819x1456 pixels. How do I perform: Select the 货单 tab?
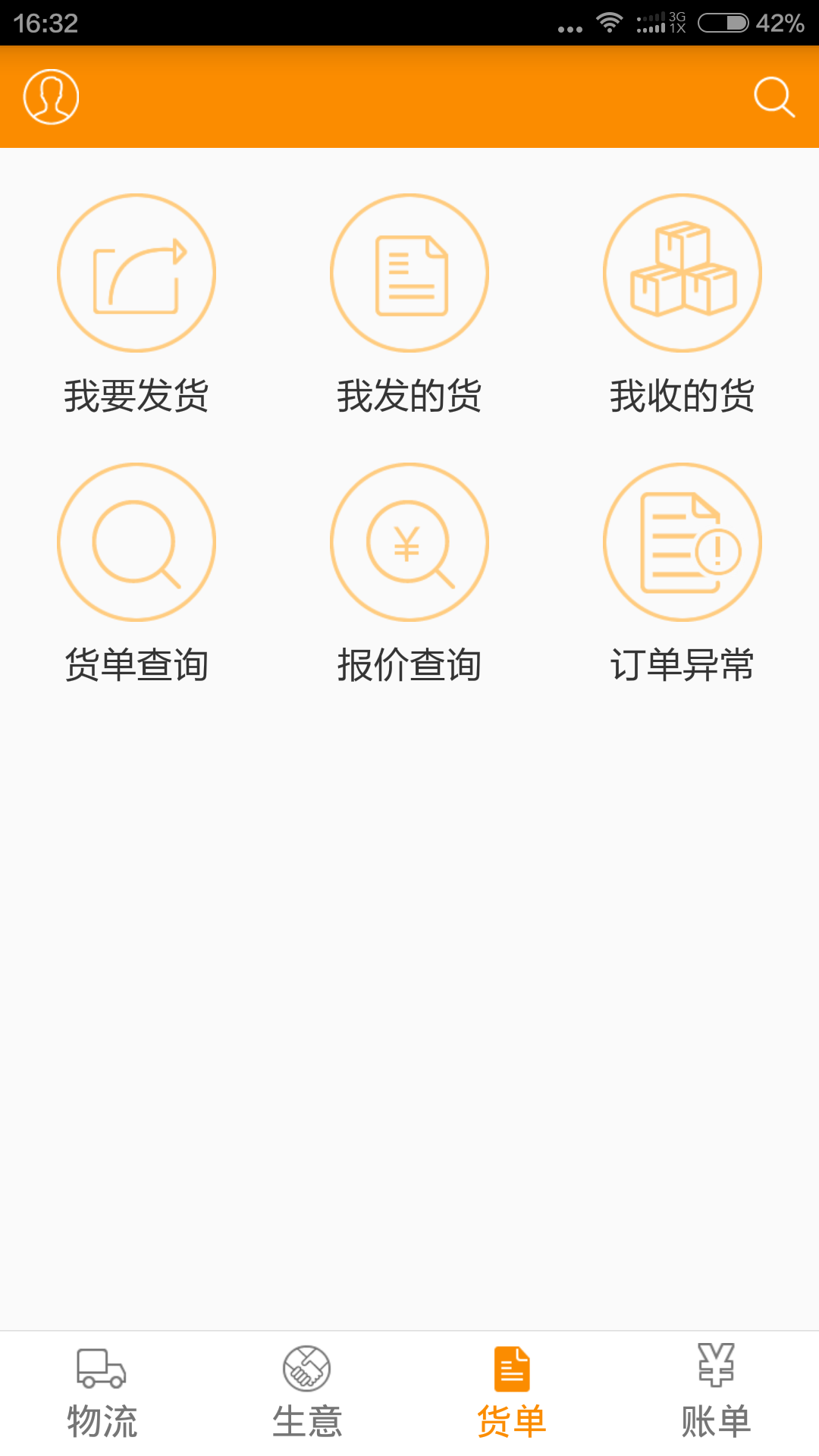point(512,1394)
